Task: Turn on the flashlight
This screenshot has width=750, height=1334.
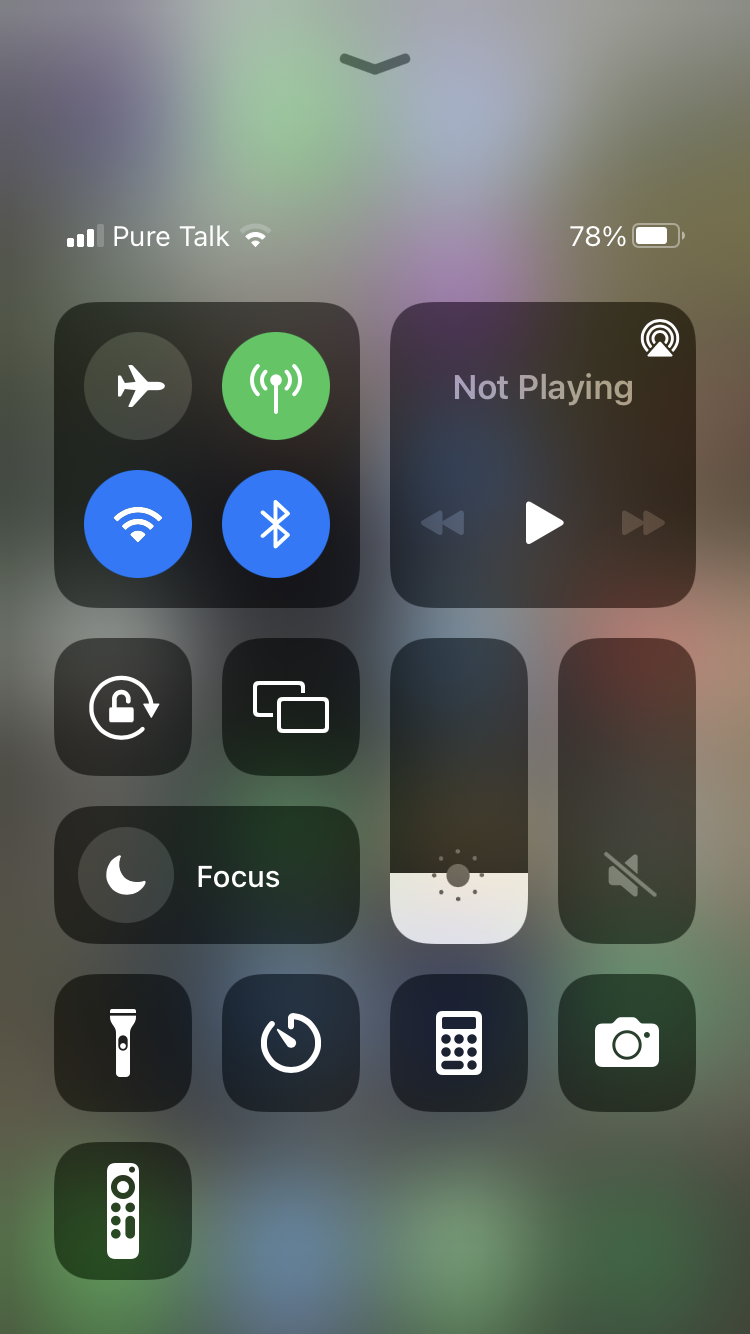Action: pyautogui.click(x=123, y=1043)
